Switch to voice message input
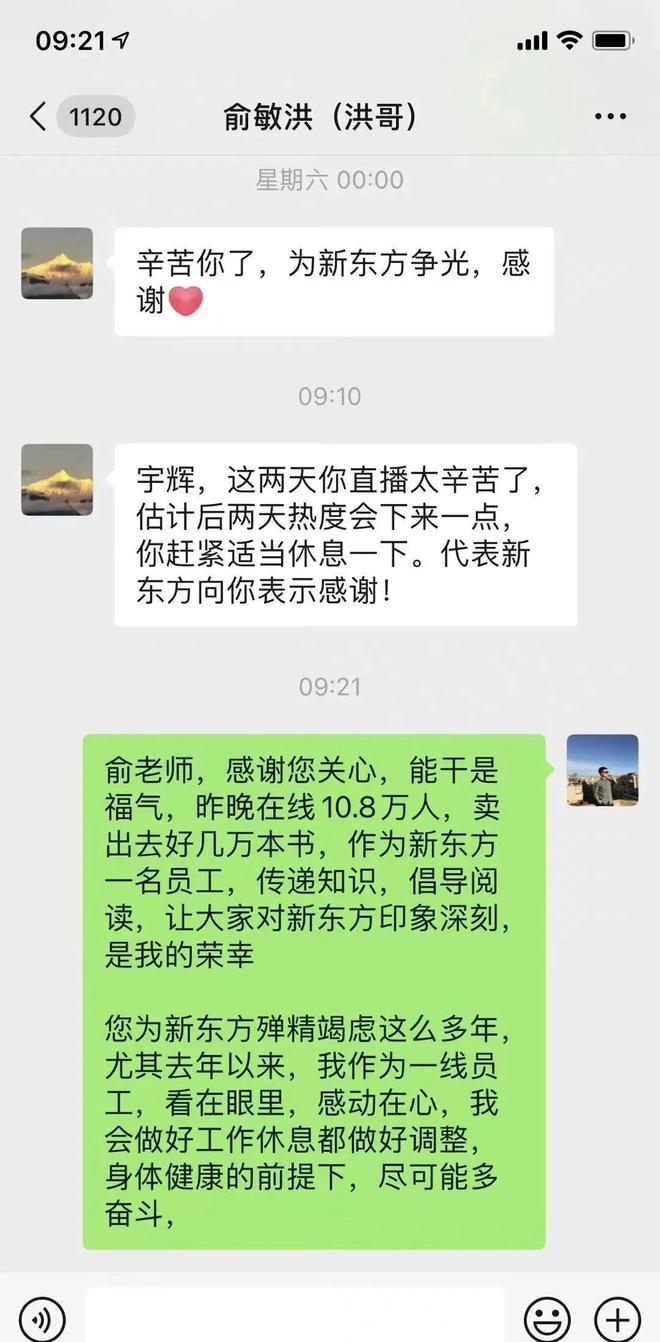Image resolution: width=660 pixels, height=1342 pixels. [x=42, y=1319]
